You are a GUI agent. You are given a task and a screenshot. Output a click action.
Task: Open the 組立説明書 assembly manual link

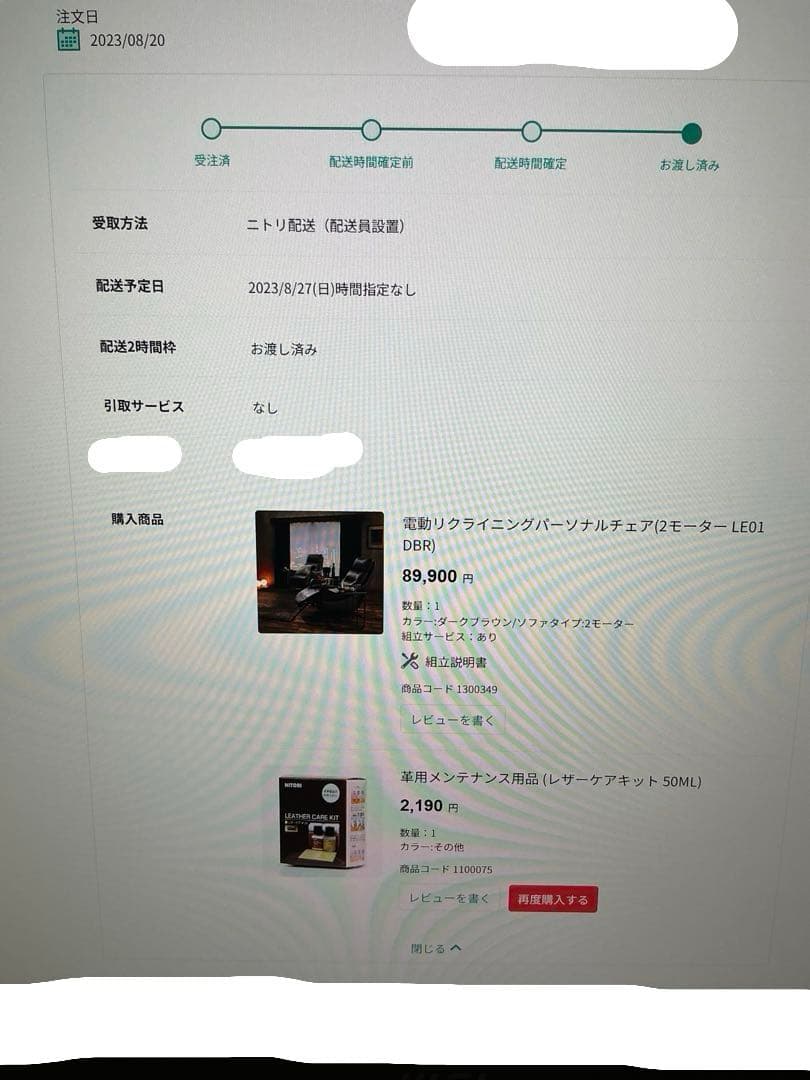444,661
